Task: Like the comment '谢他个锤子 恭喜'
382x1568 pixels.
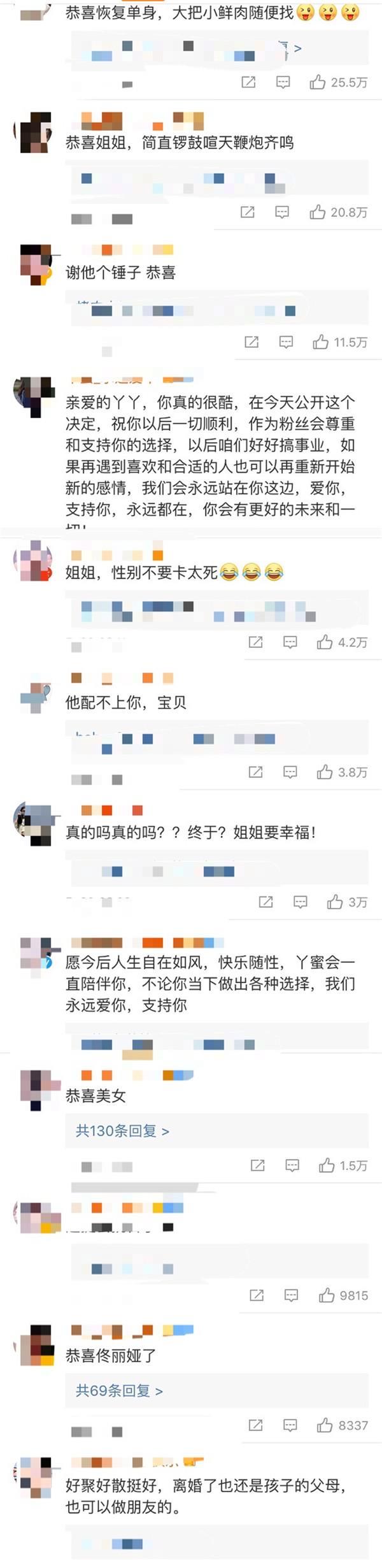Action: pos(320,342)
